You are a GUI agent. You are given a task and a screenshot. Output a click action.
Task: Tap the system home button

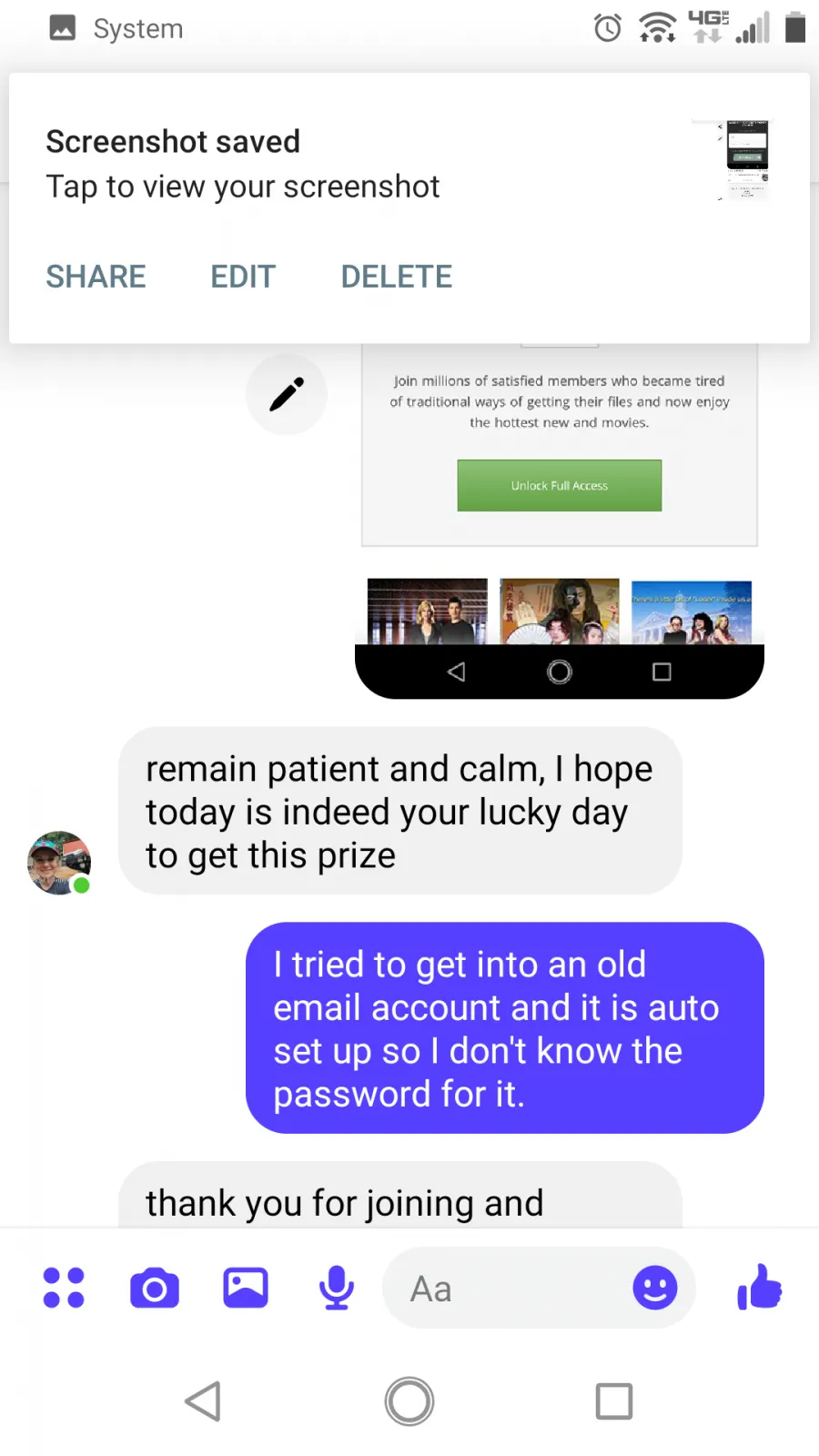pyautogui.click(x=409, y=1401)
